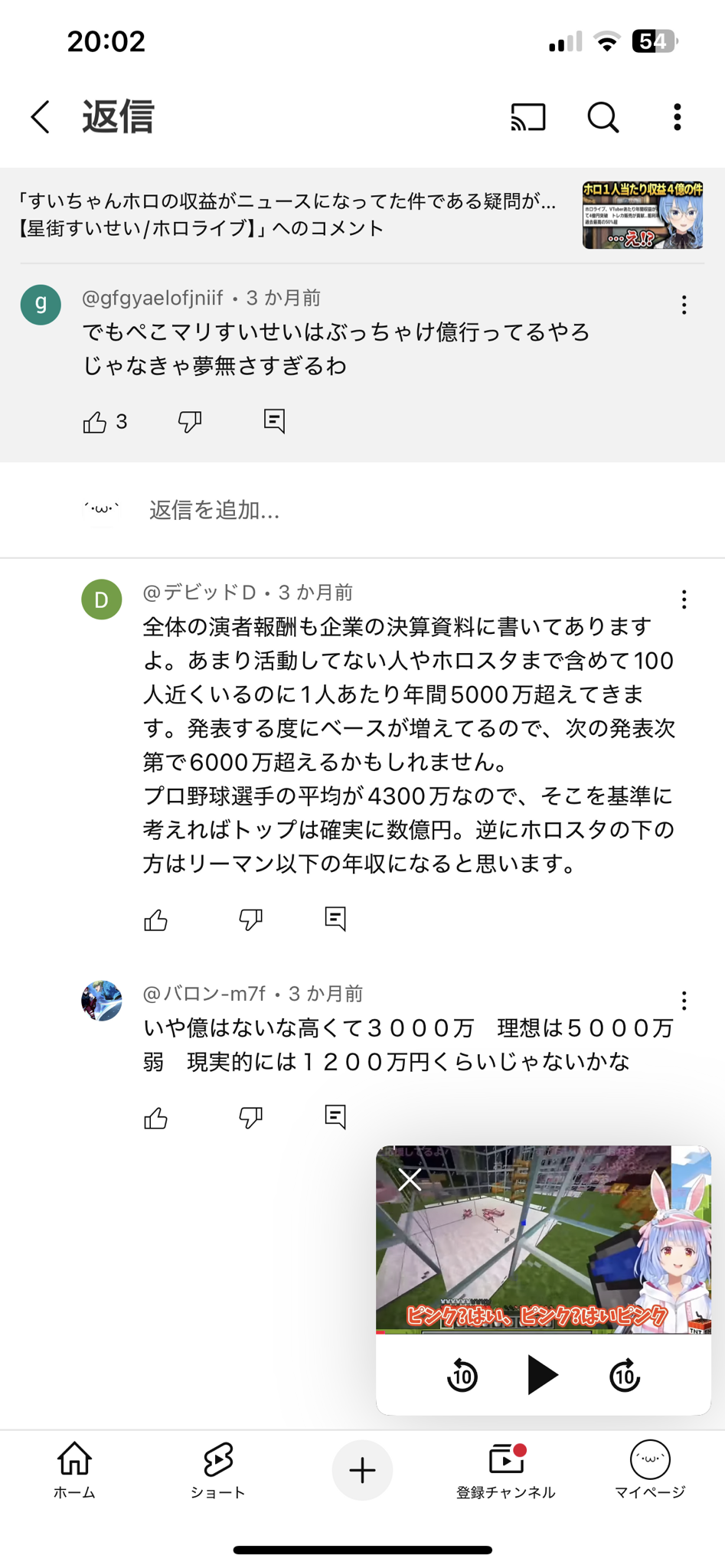Switch to the ショート tab
The width and height of the screenshot is (725, 1568).
click(218, 1470)
